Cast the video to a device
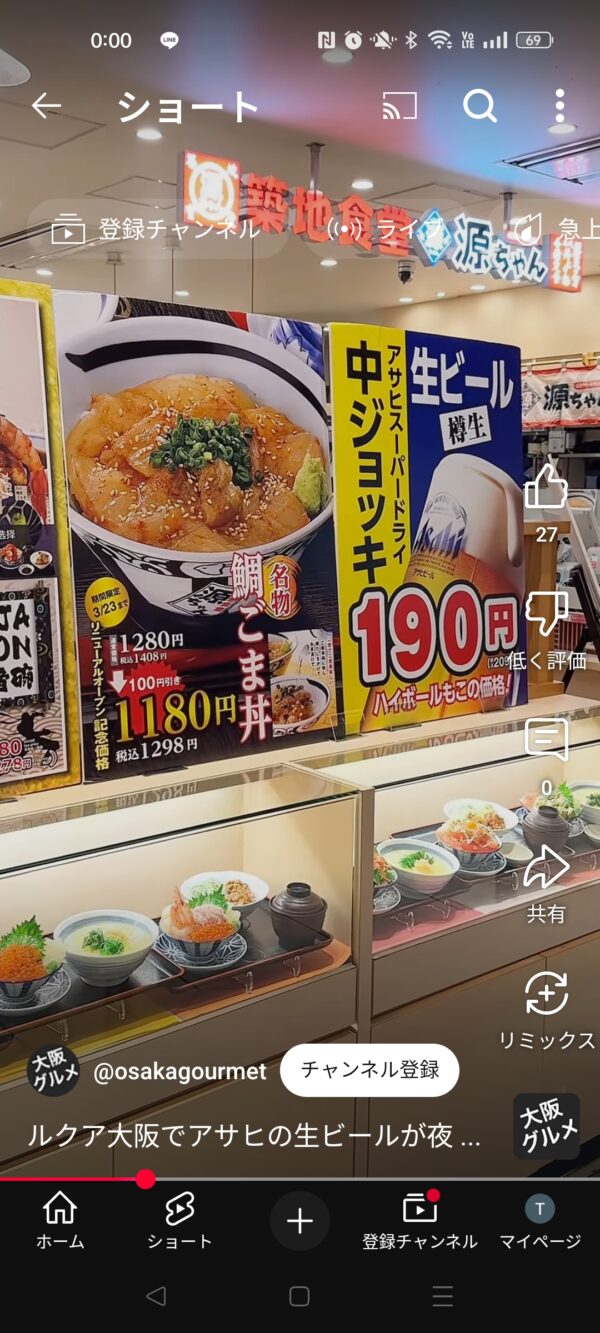Viewport: 600px width, 1333px height. click(399, 106)
